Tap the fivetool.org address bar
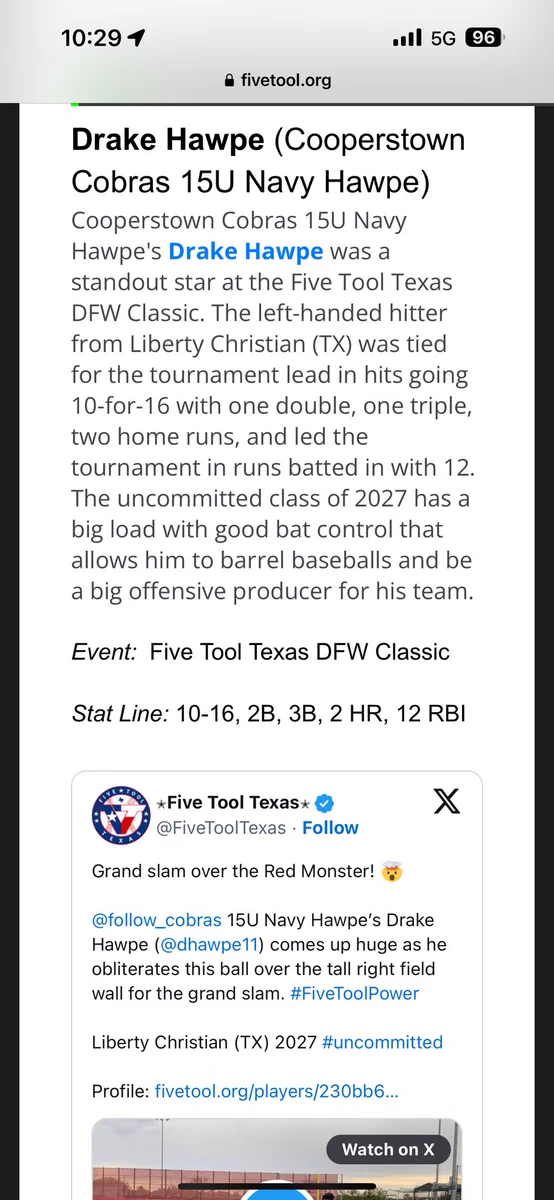The height and width of the screenshot is (1200, 554). pos(277,80)
